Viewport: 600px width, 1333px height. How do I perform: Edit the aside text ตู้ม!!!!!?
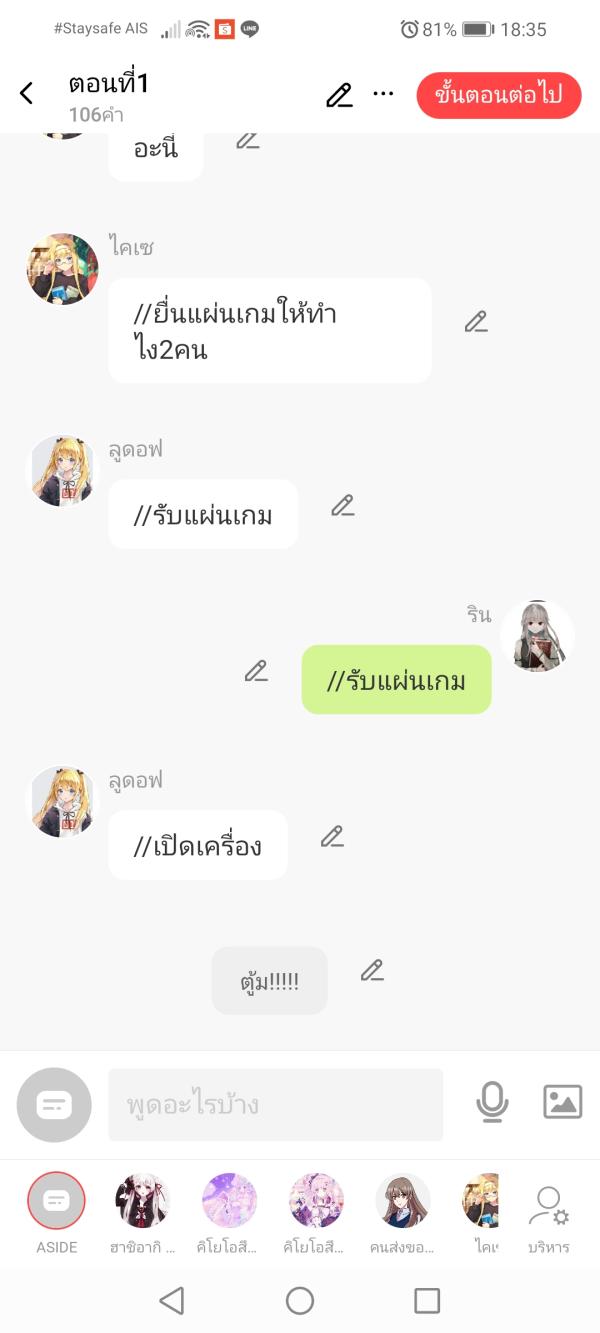click(372, 970)
